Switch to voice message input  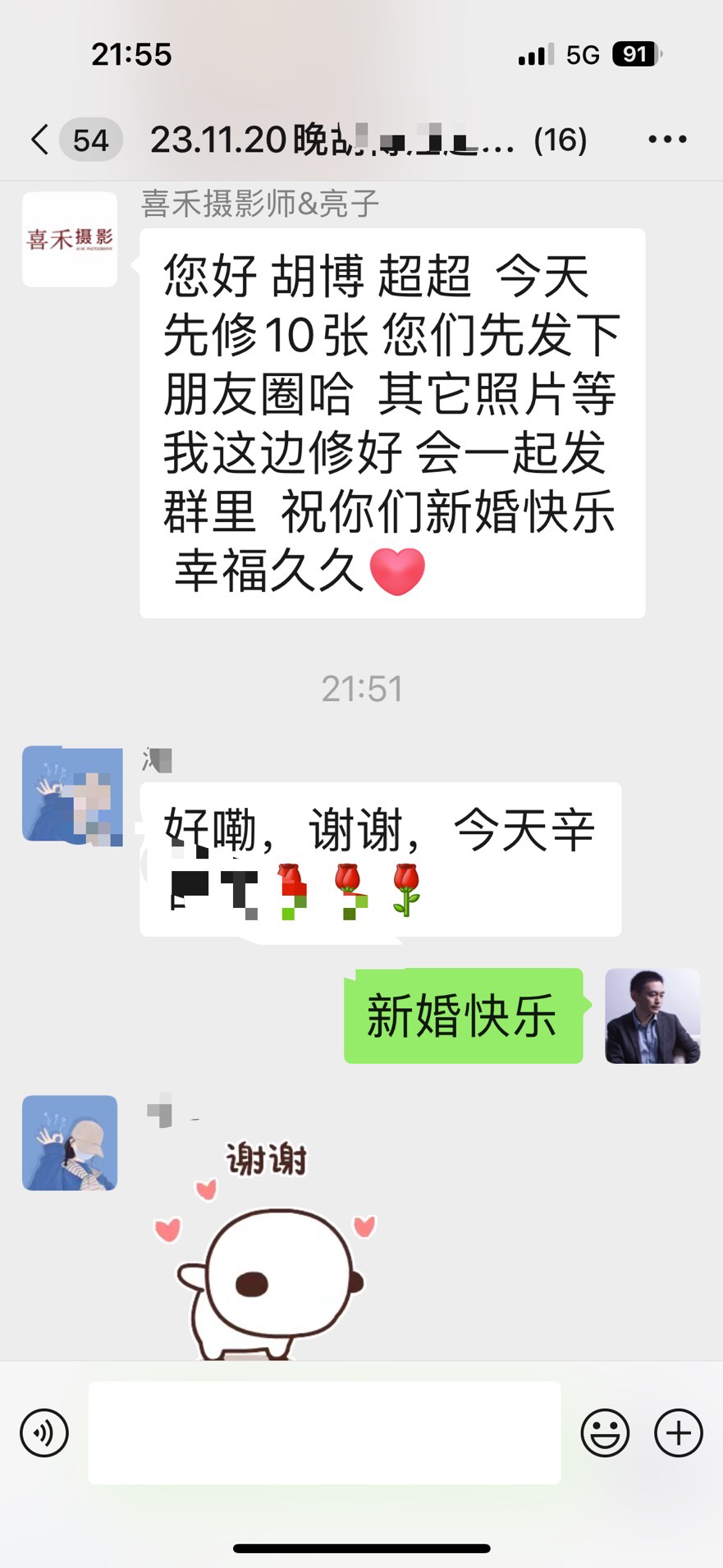tap(44, 1433)
